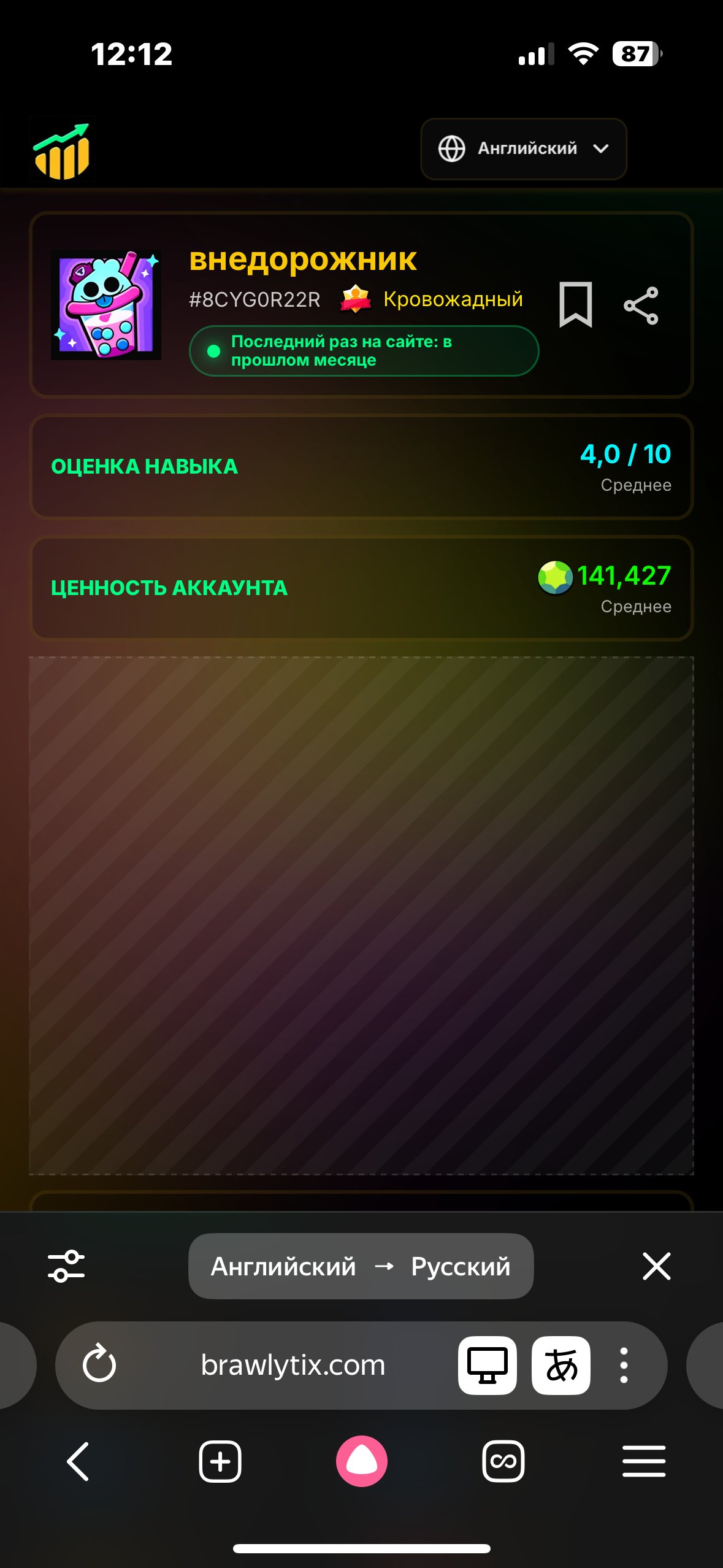Screen dimensions: 723x1568
Task: Launch the Alice voice assistant
Action: [362, 1461]
